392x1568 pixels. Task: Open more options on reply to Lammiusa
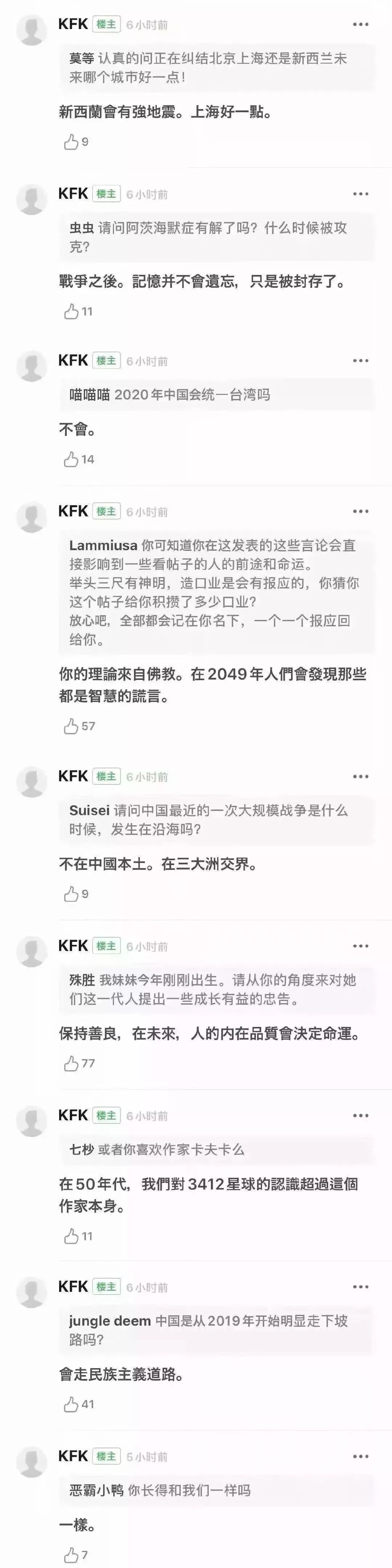(360, 511)
